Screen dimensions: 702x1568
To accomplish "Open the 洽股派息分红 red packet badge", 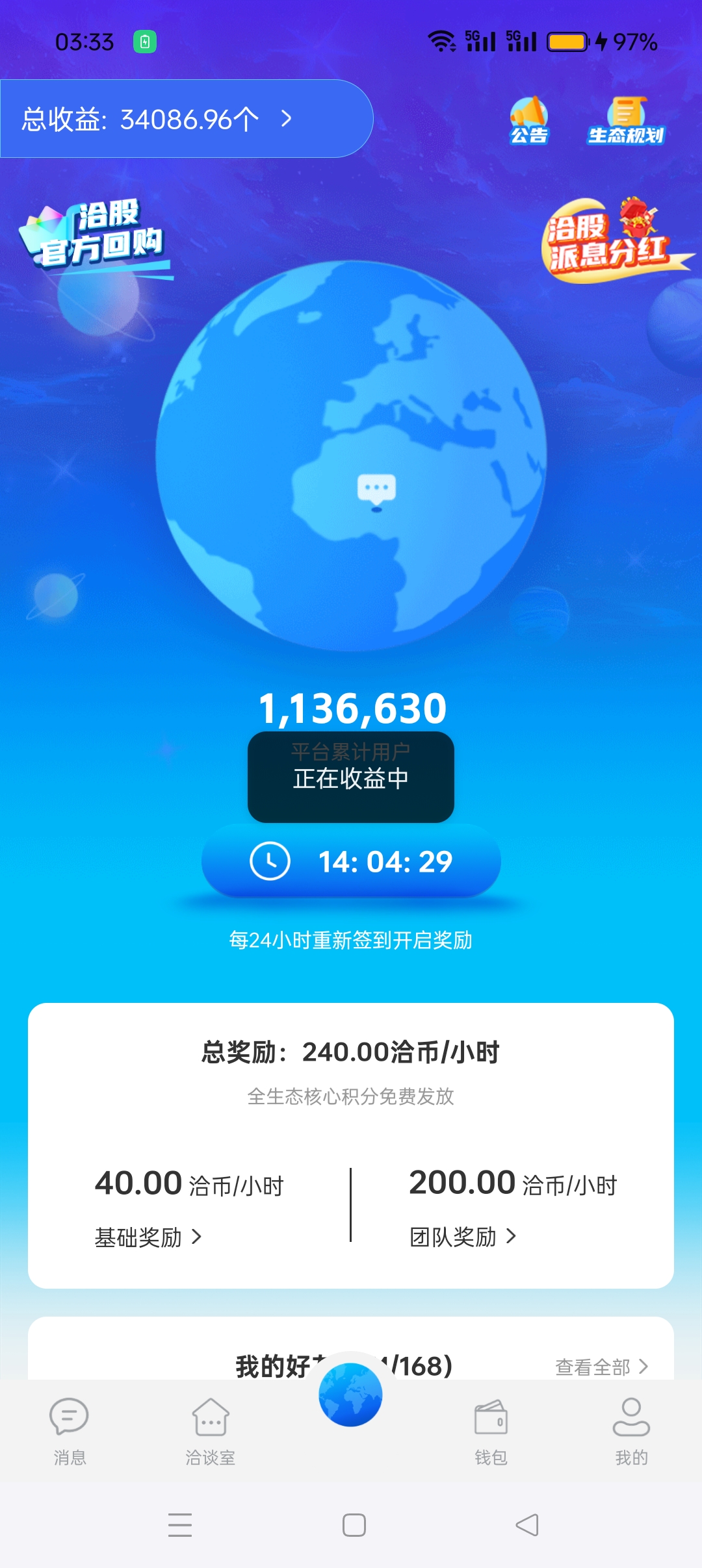I will click(x=611, y=240).
